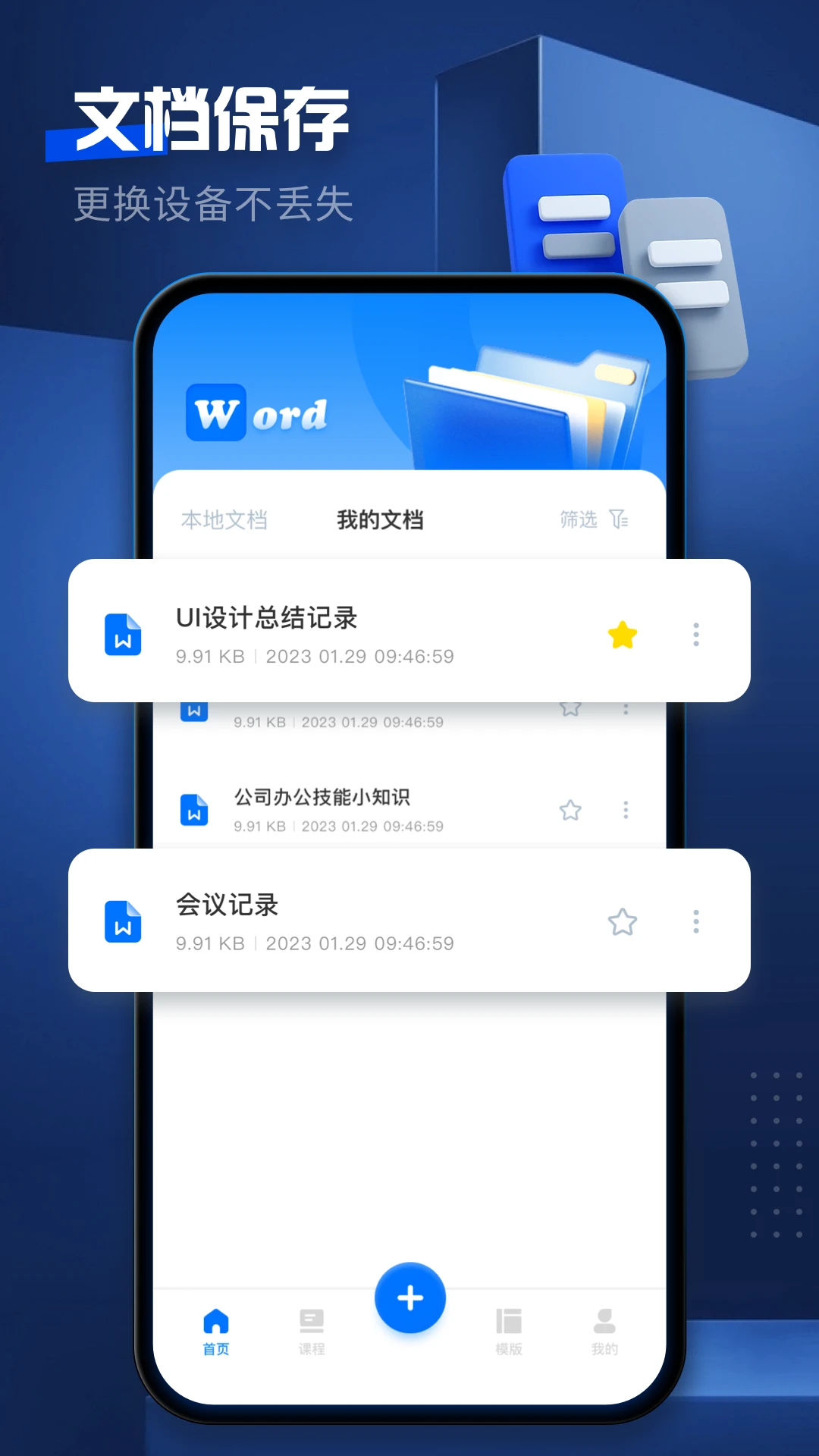Open the three-dot menu for 会议记录
This screenshot has width=819, height=1456.
[x=695, y=922]
